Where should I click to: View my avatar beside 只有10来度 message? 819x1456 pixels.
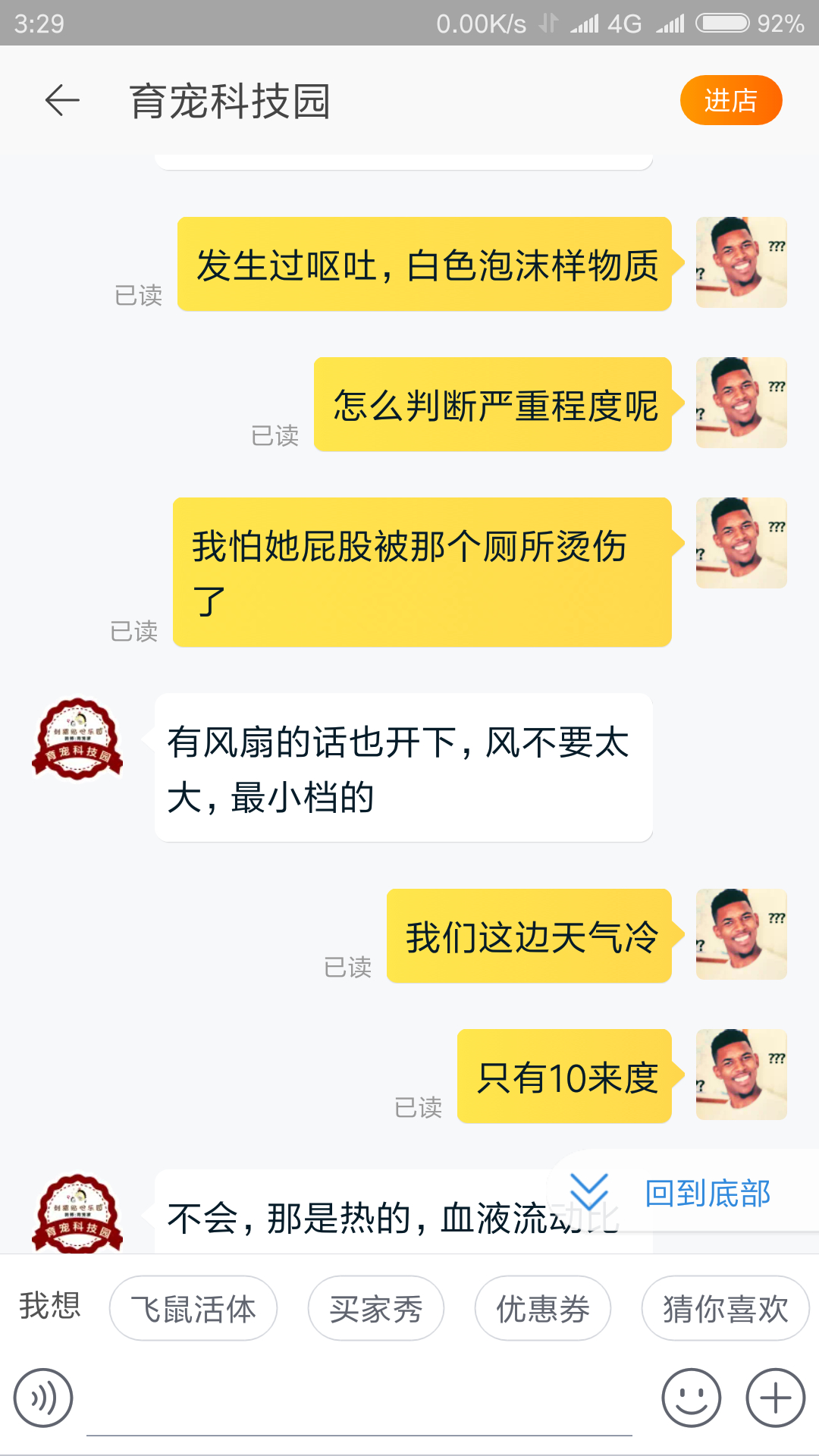pos(741,1075)
